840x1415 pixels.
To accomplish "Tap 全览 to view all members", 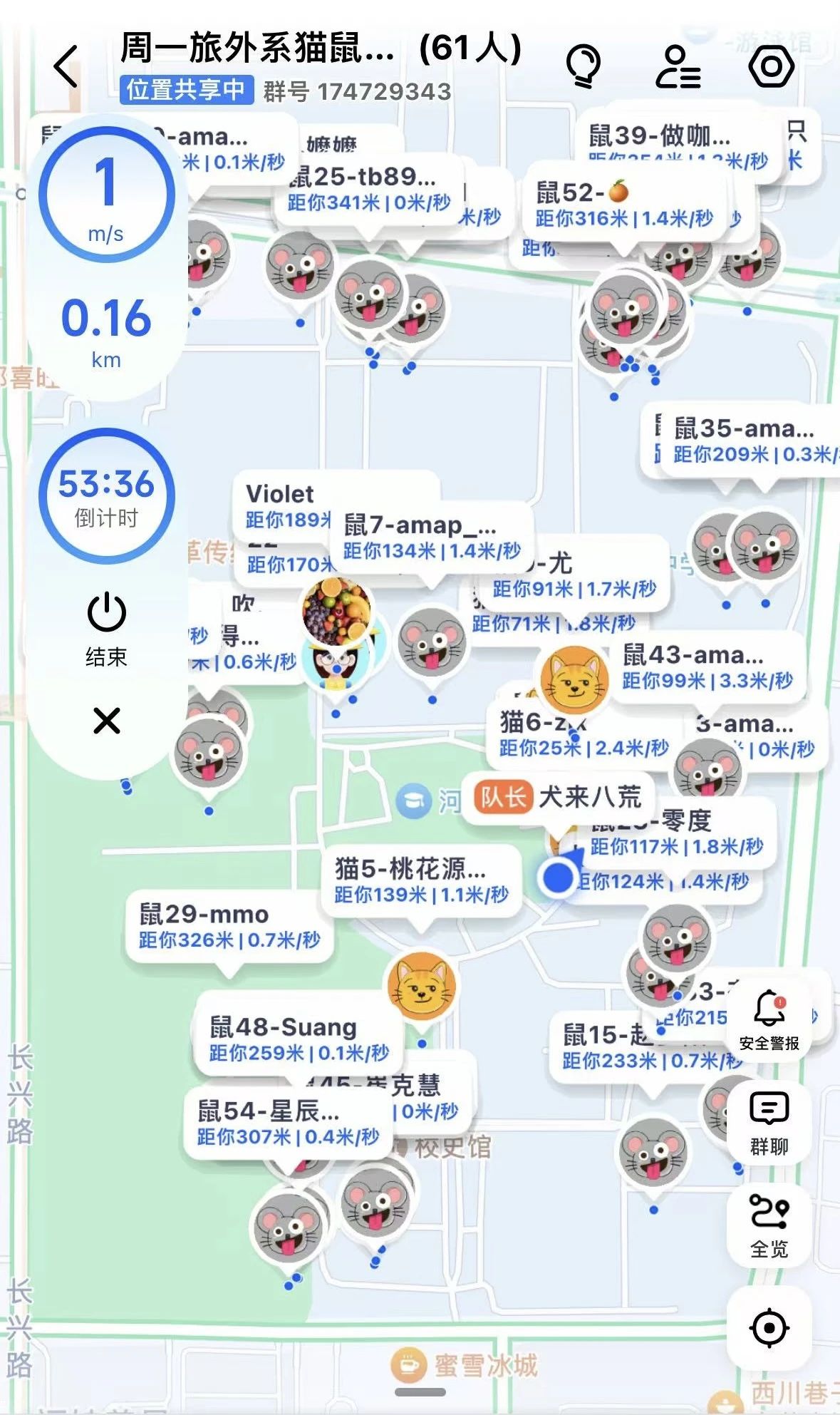I will coord(769,1226).
